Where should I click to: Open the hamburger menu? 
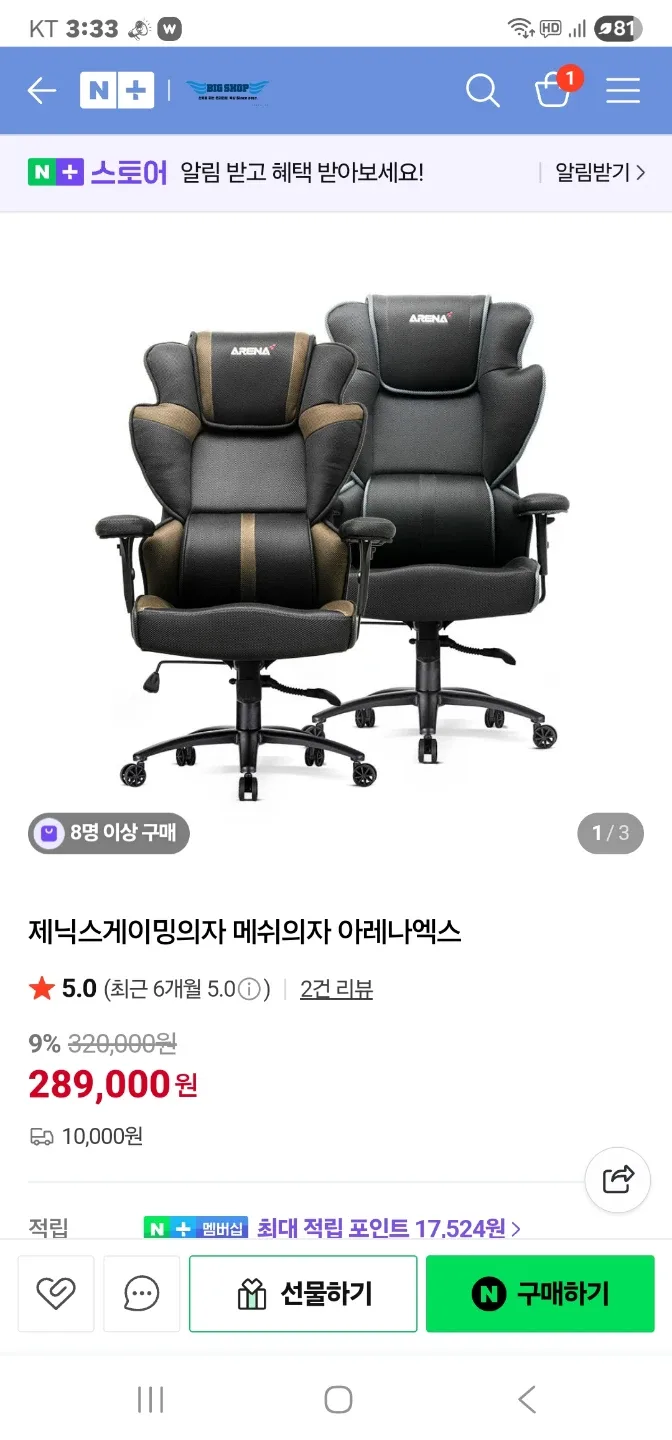coord(623,91)
